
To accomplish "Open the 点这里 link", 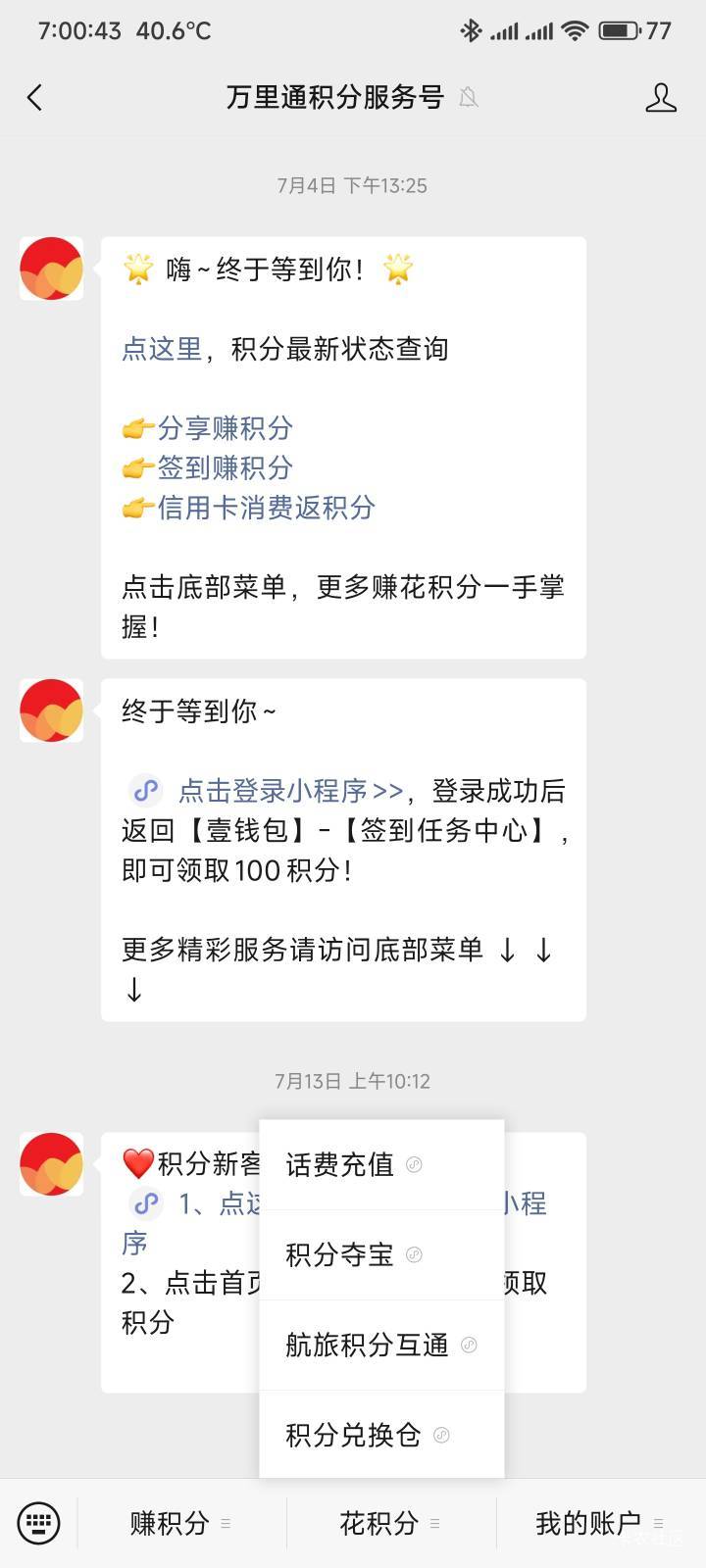I will click(x=162, y=349).
